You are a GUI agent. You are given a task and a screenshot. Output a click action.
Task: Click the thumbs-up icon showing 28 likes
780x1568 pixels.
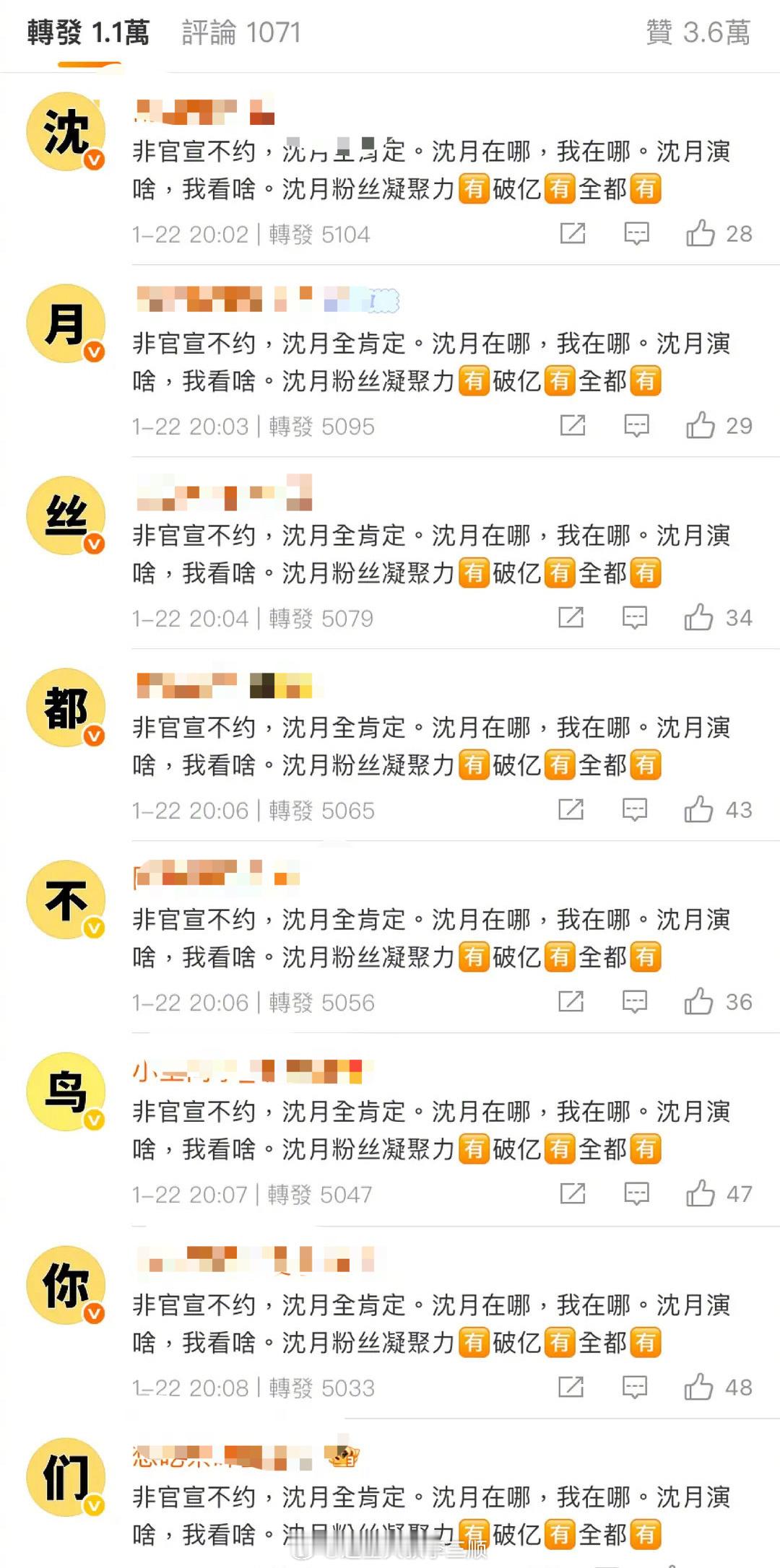coord(699,233)
